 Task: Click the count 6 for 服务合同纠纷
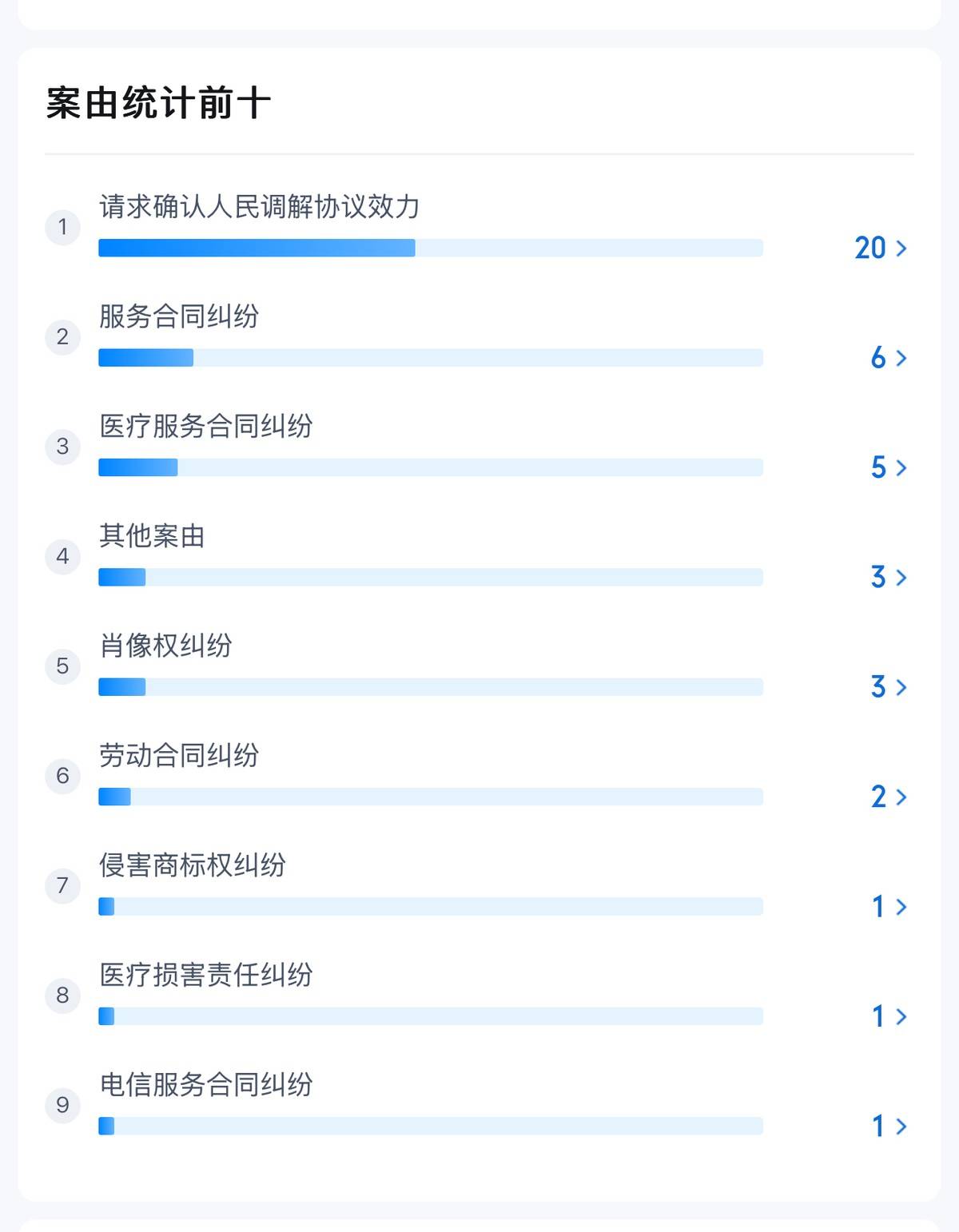pyautogui.click(x=877, y=358)
